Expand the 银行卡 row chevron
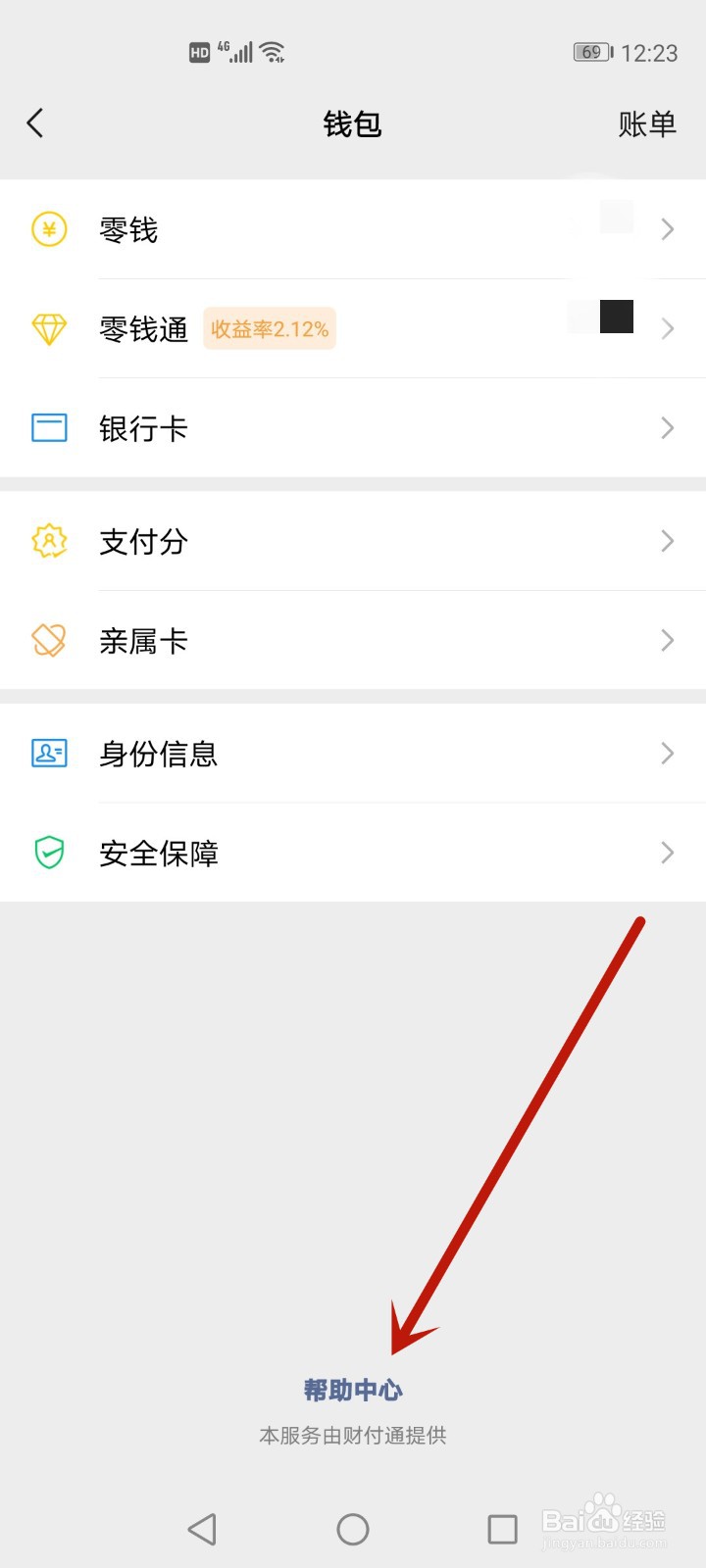Image resolution: width=706 pixels, height=1568 pixels. point(668,428)
